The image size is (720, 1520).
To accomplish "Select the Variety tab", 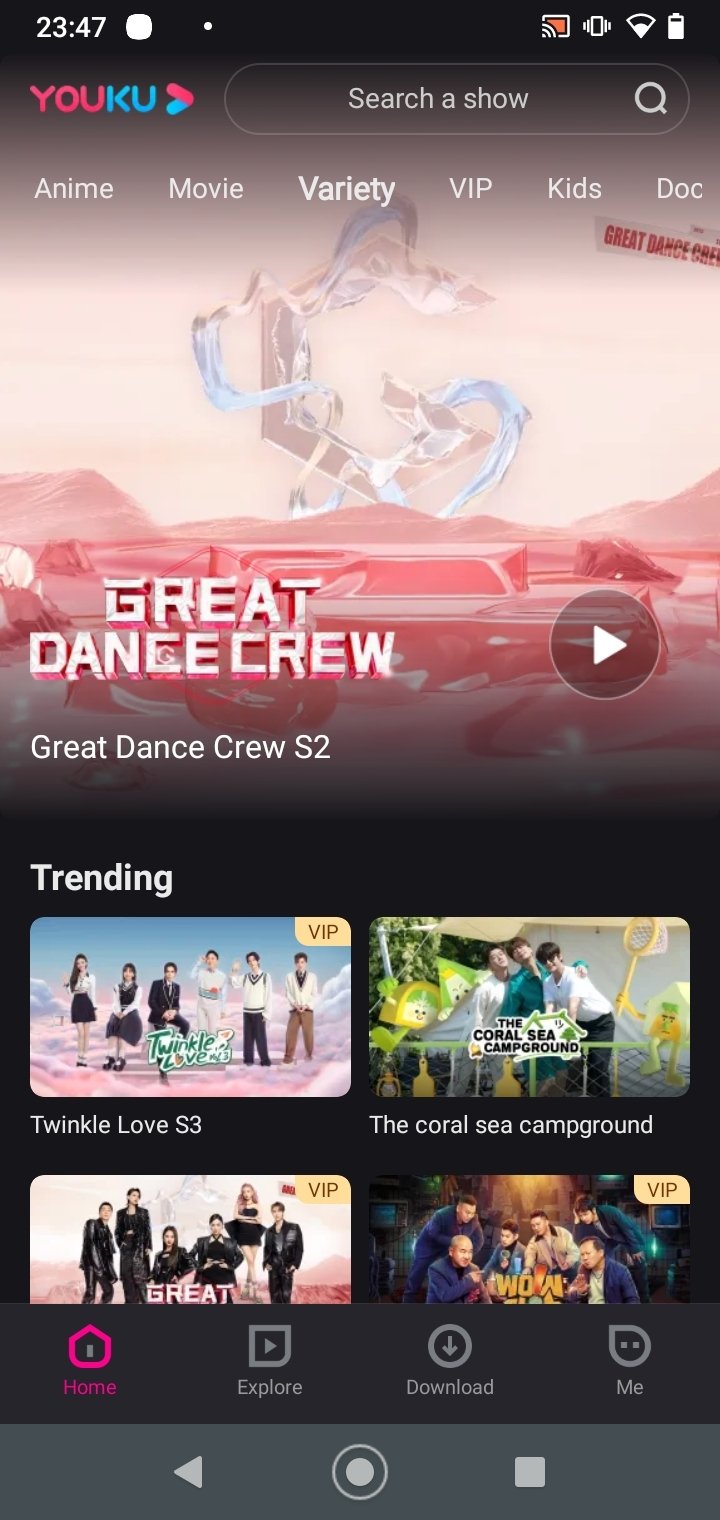I will (x=347, y=188).
